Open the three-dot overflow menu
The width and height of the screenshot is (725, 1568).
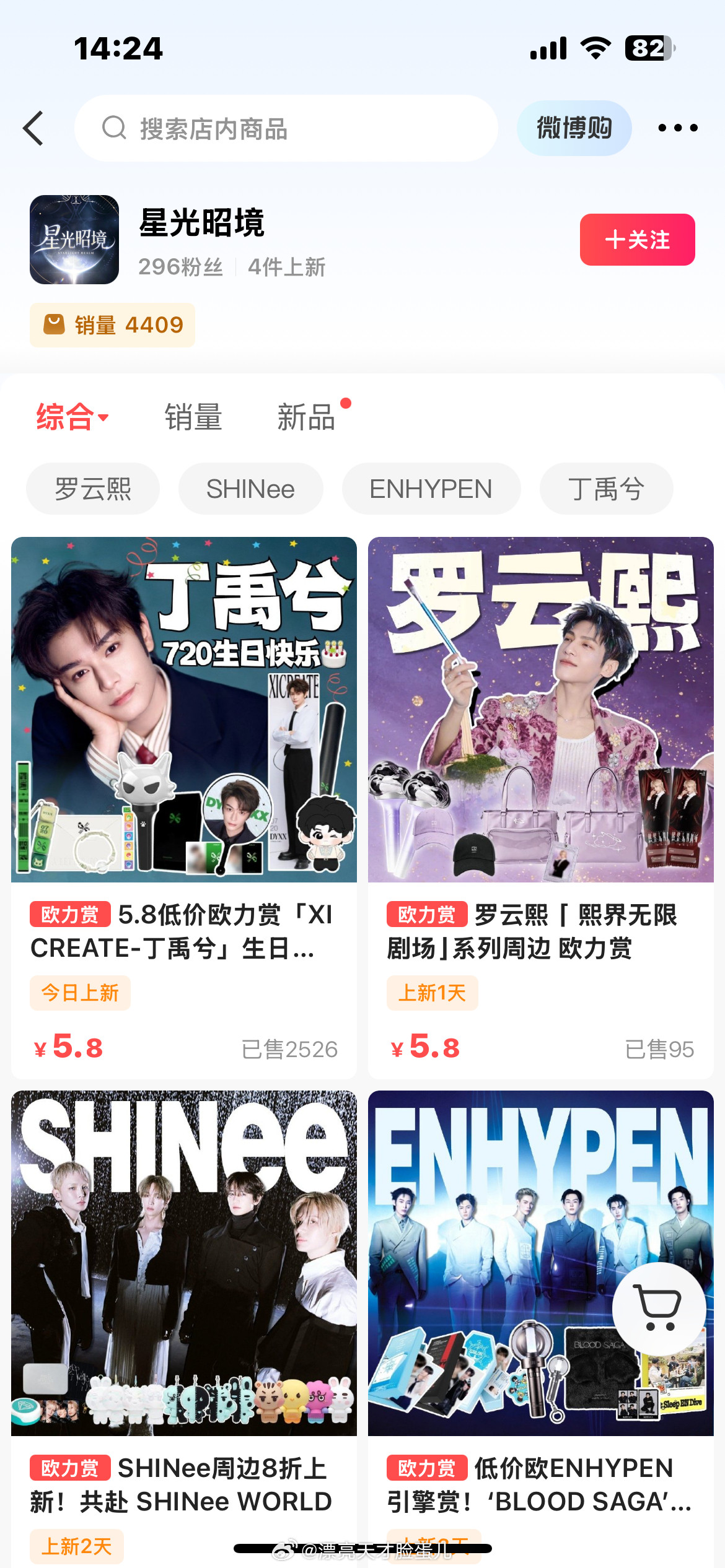pyautogui.click(x=677, y=128)
